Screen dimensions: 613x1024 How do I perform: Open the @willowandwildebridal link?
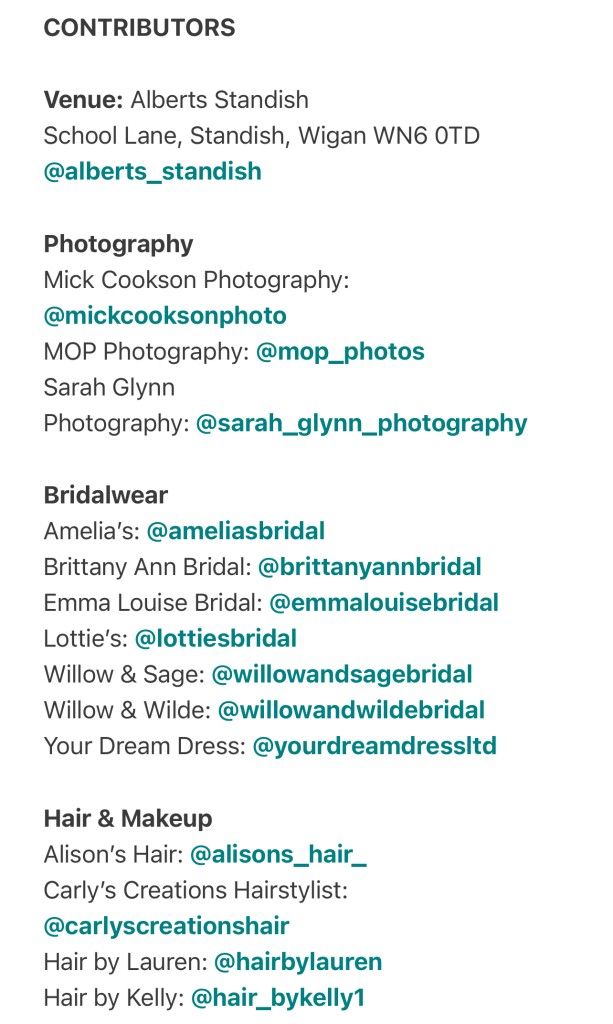coord(351,711)
